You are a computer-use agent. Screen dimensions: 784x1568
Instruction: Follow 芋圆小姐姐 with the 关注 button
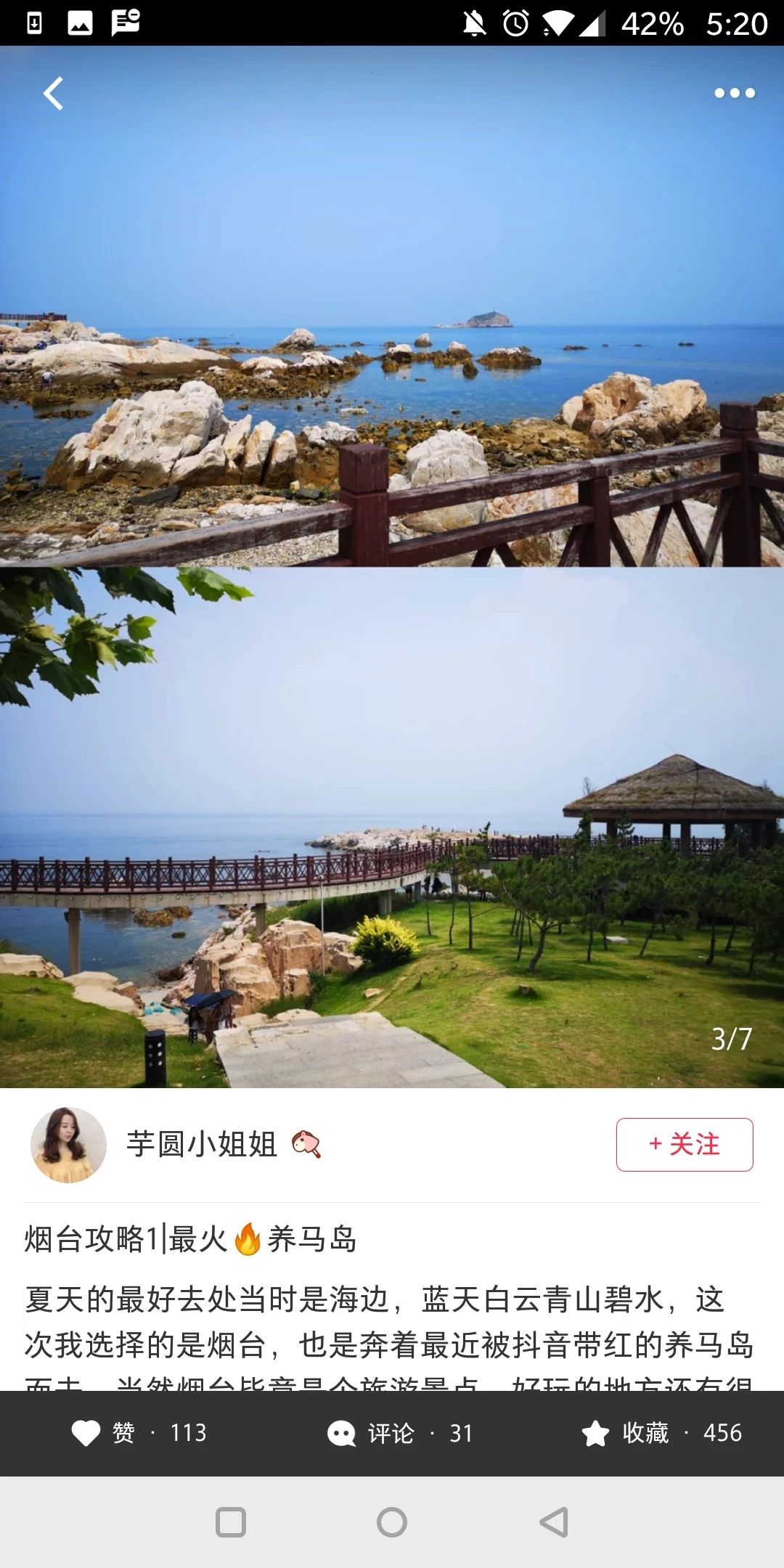pyautogui.click(x=684, y=1145)
